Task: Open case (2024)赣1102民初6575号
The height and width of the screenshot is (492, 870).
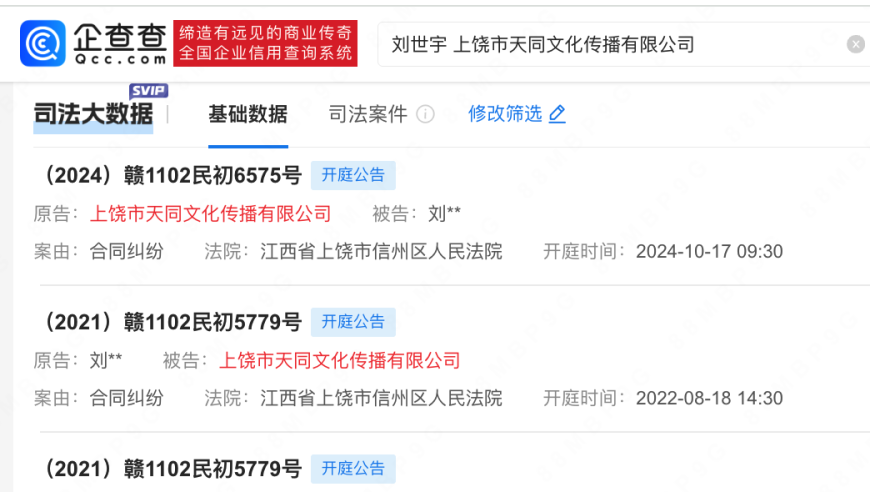Action: 170,175
